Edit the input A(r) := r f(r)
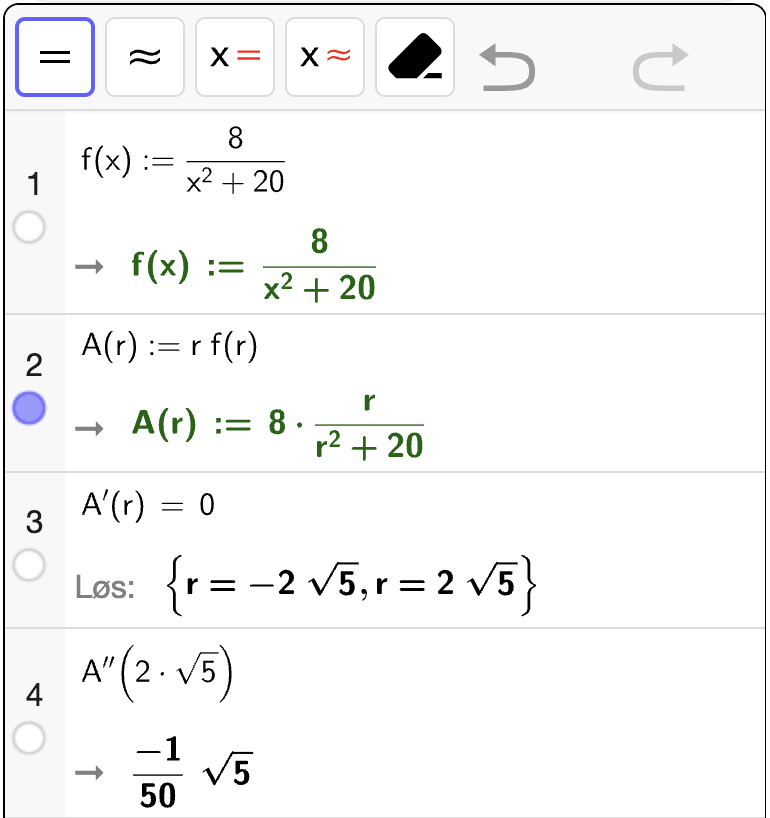The height and width of the screenshot is (818, 770). pos(170,347)
